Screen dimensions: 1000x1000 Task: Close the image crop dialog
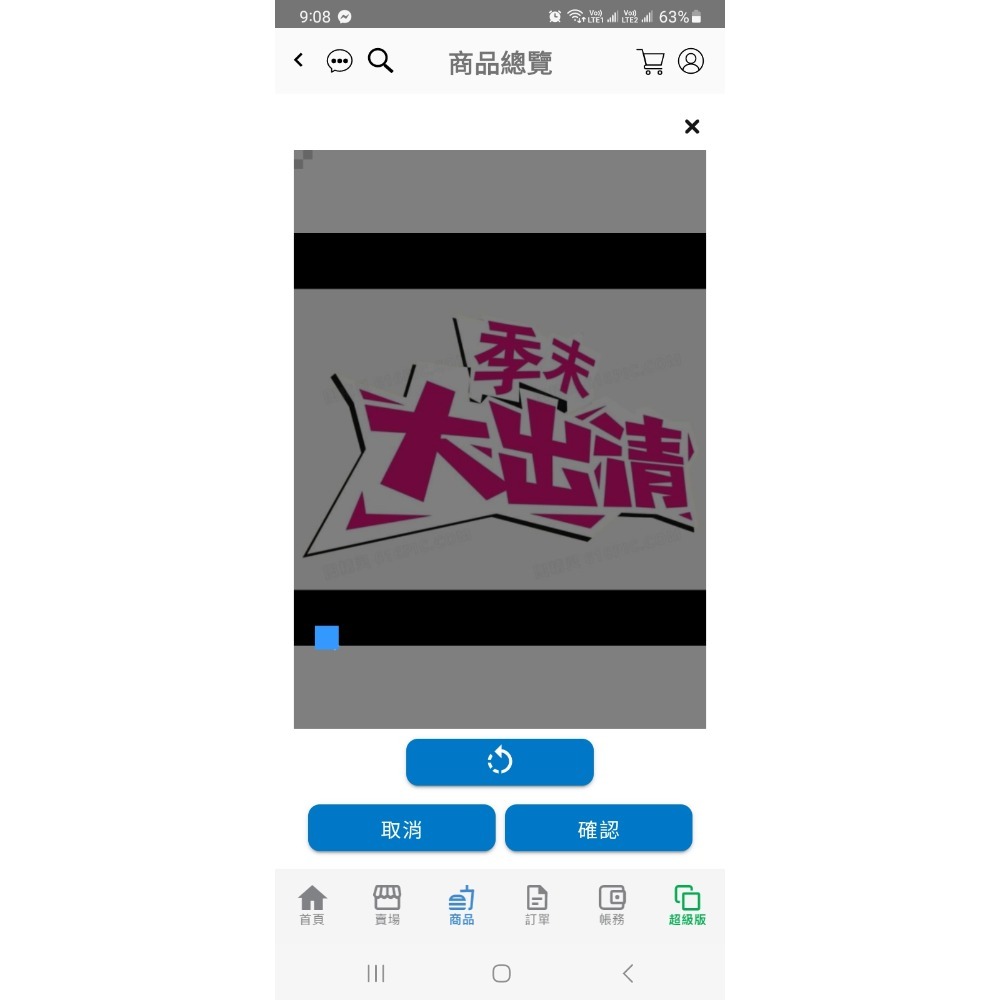click(x=691, y=127)
